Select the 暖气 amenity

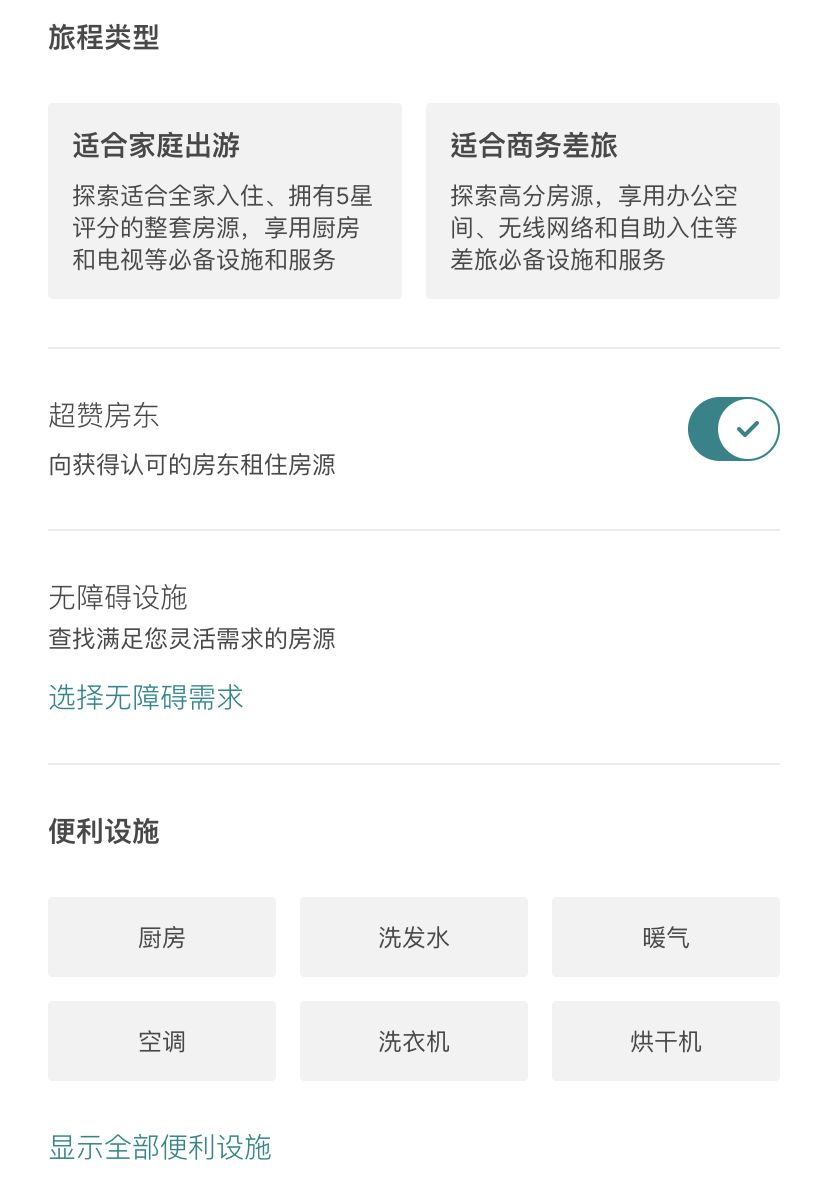pyautogui.click(x=665, y=937)
